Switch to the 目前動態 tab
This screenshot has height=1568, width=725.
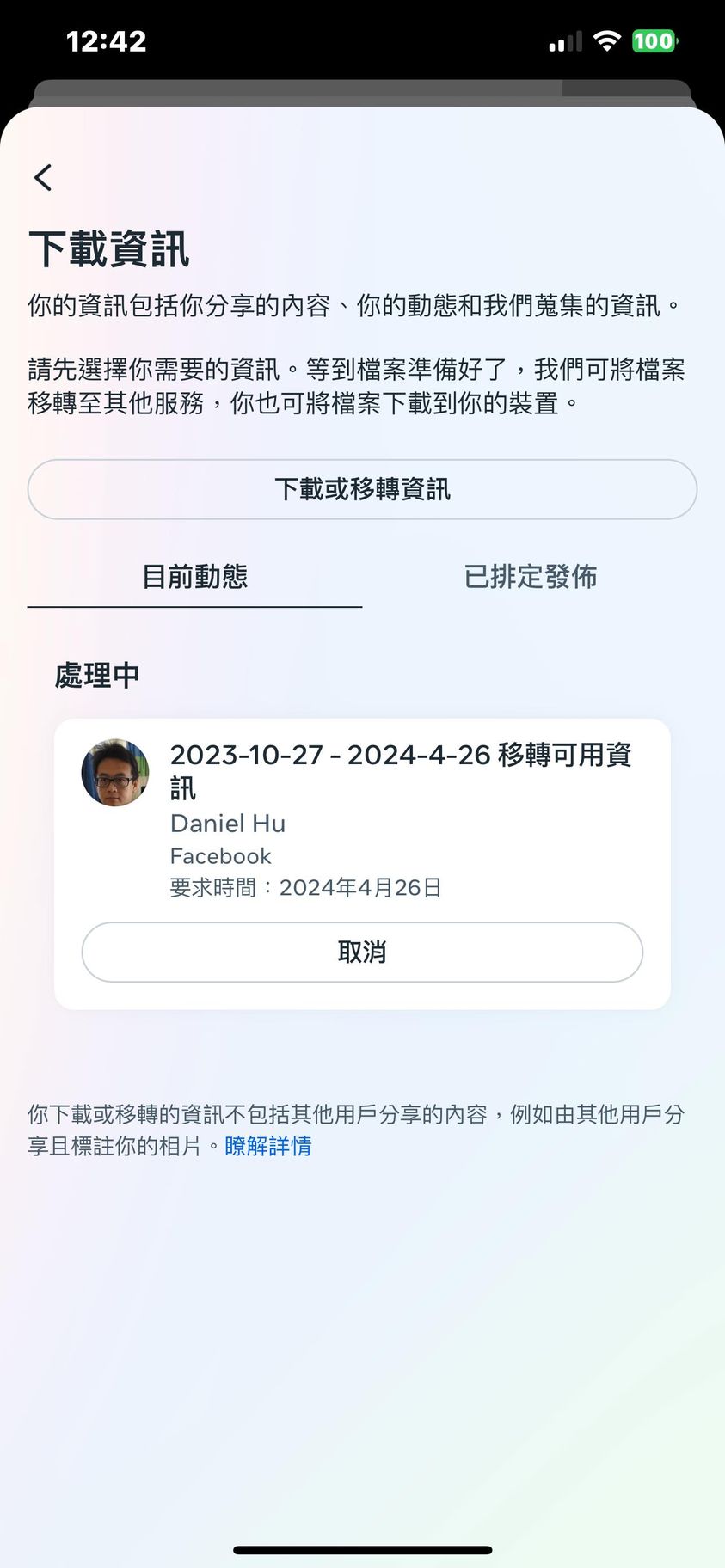(x=194, y=577)
